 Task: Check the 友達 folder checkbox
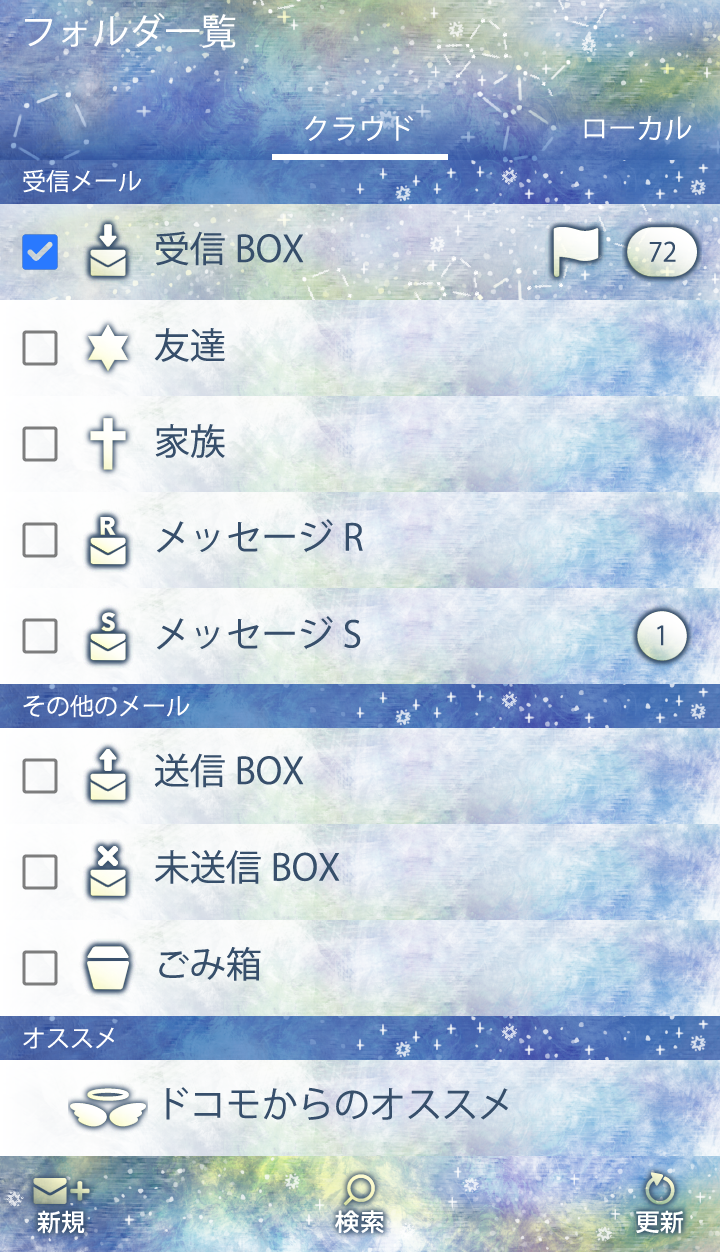pos(40,348)
